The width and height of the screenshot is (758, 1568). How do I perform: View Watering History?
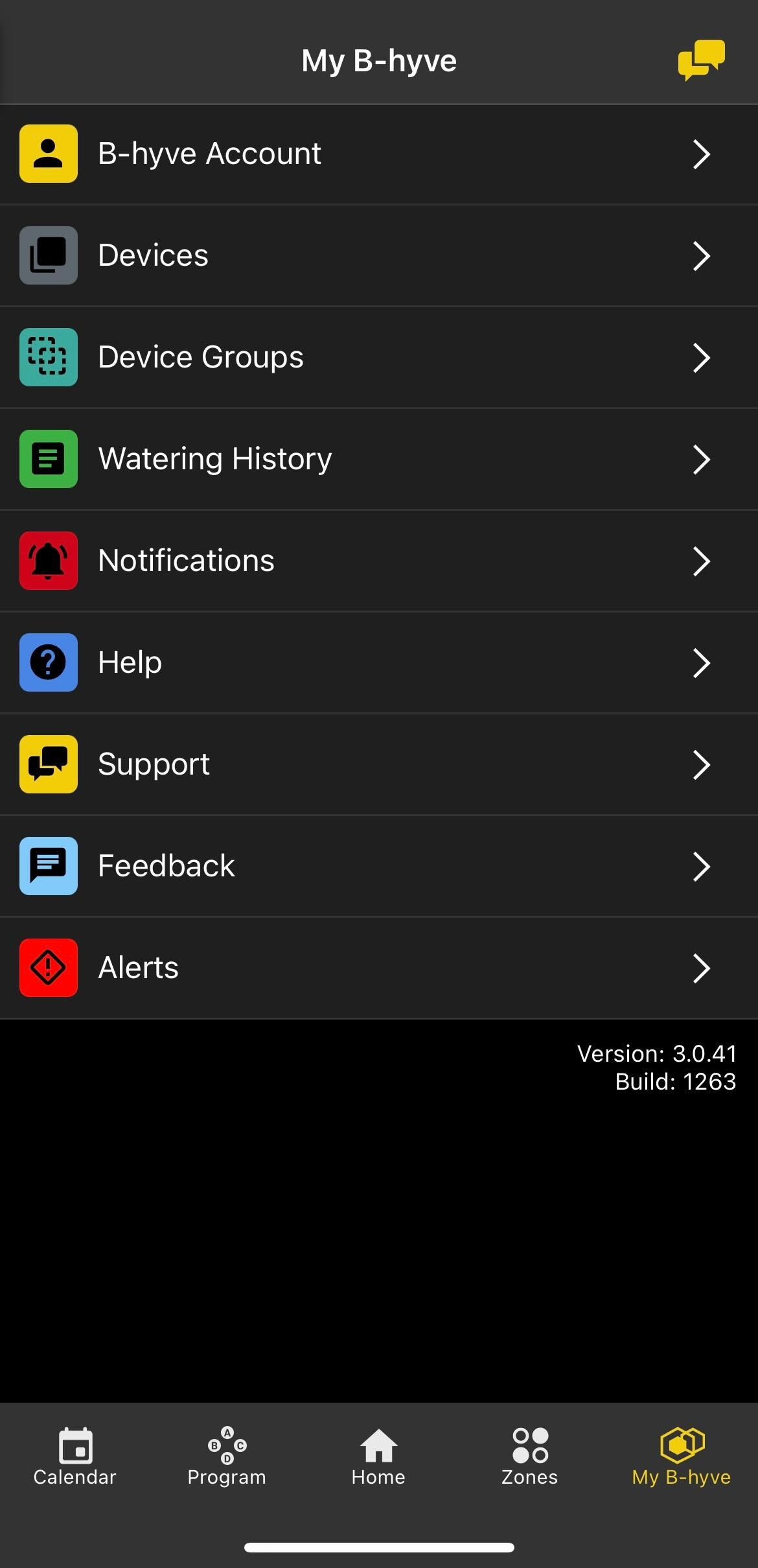tap(379, 459)
